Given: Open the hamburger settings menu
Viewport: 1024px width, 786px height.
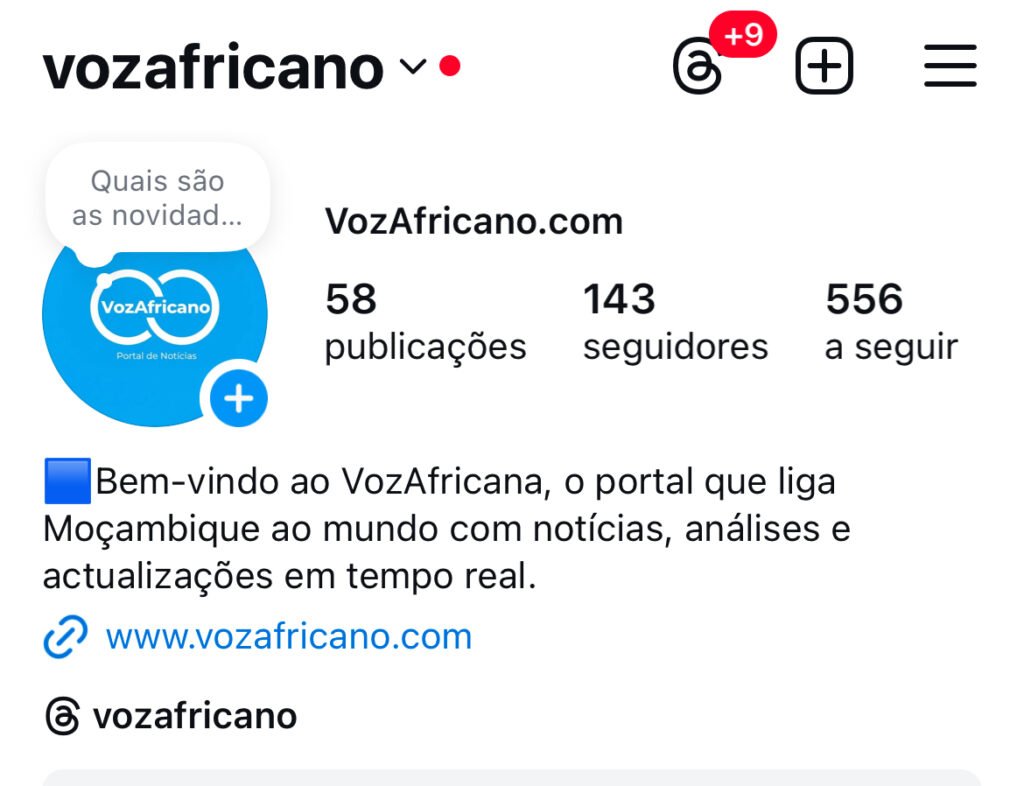Looking at the screenshot, I should [950, 67].
